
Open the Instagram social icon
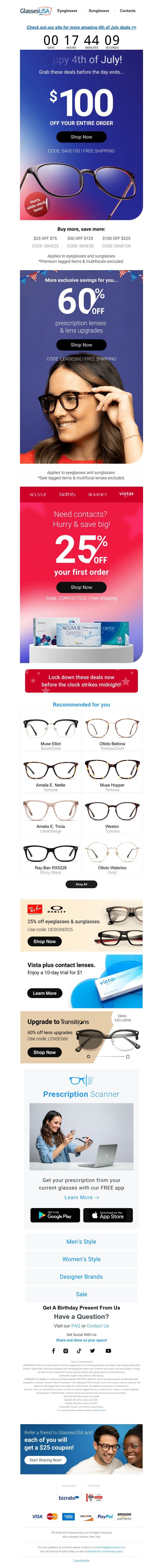click(66, 1351)
